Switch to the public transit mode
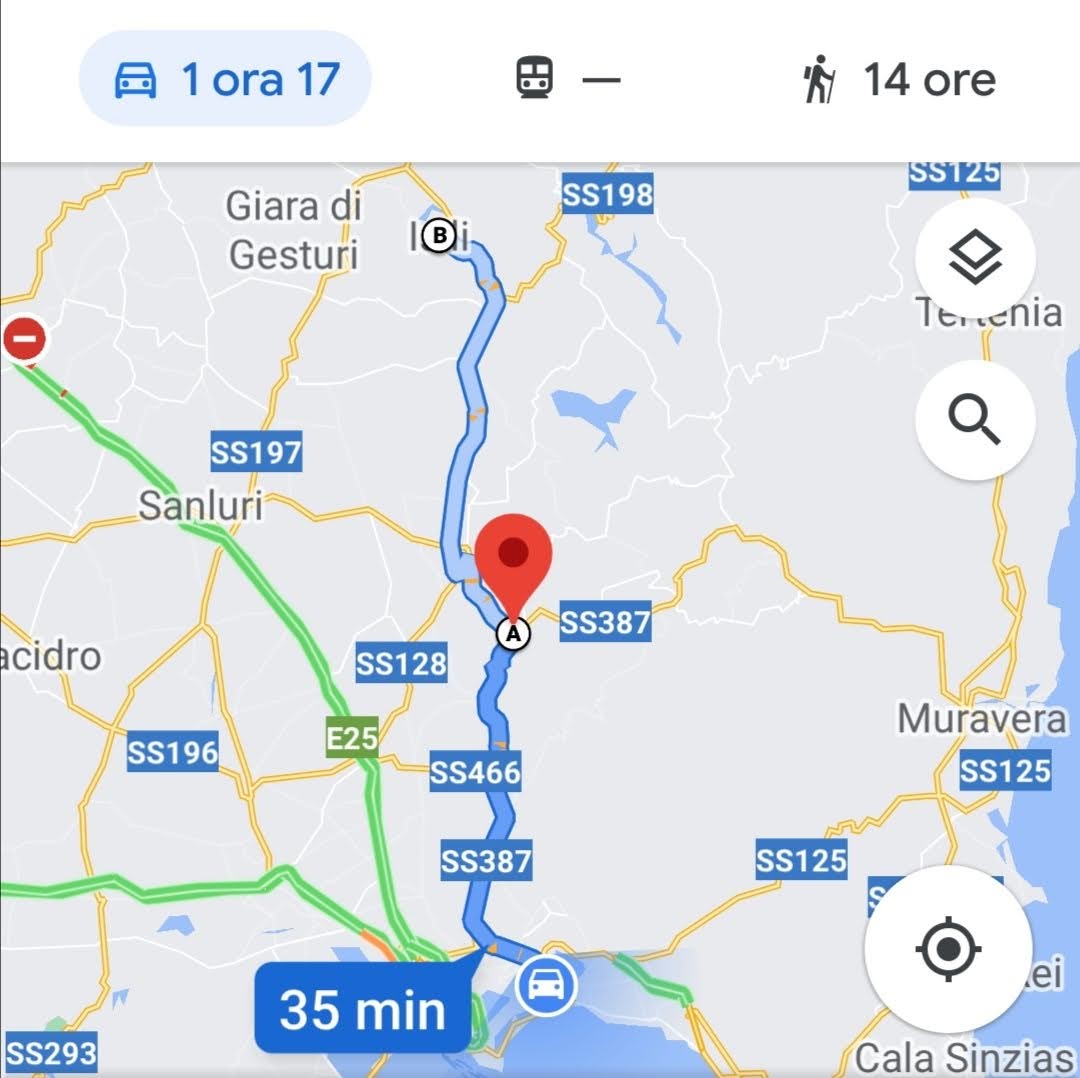Screen dimensions: 1080x1078 click(x=567, y=79)
